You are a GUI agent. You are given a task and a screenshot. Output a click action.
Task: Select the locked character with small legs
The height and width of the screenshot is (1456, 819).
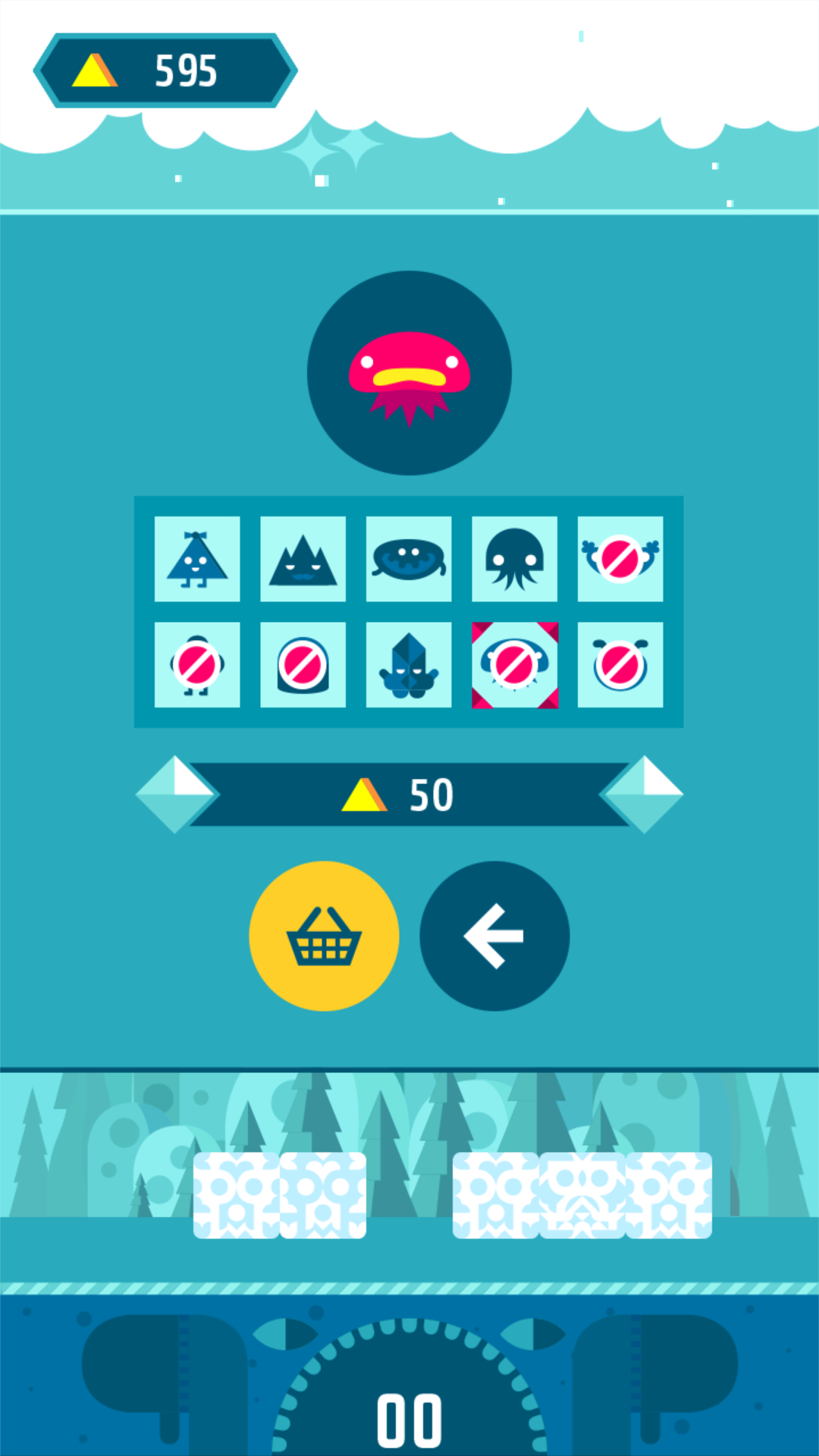pyautogui.click(x=197, y=665)
